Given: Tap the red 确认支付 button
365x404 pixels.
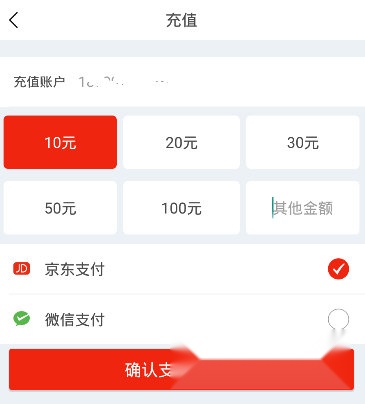Looking at the screenshot, I should [181, 369].
